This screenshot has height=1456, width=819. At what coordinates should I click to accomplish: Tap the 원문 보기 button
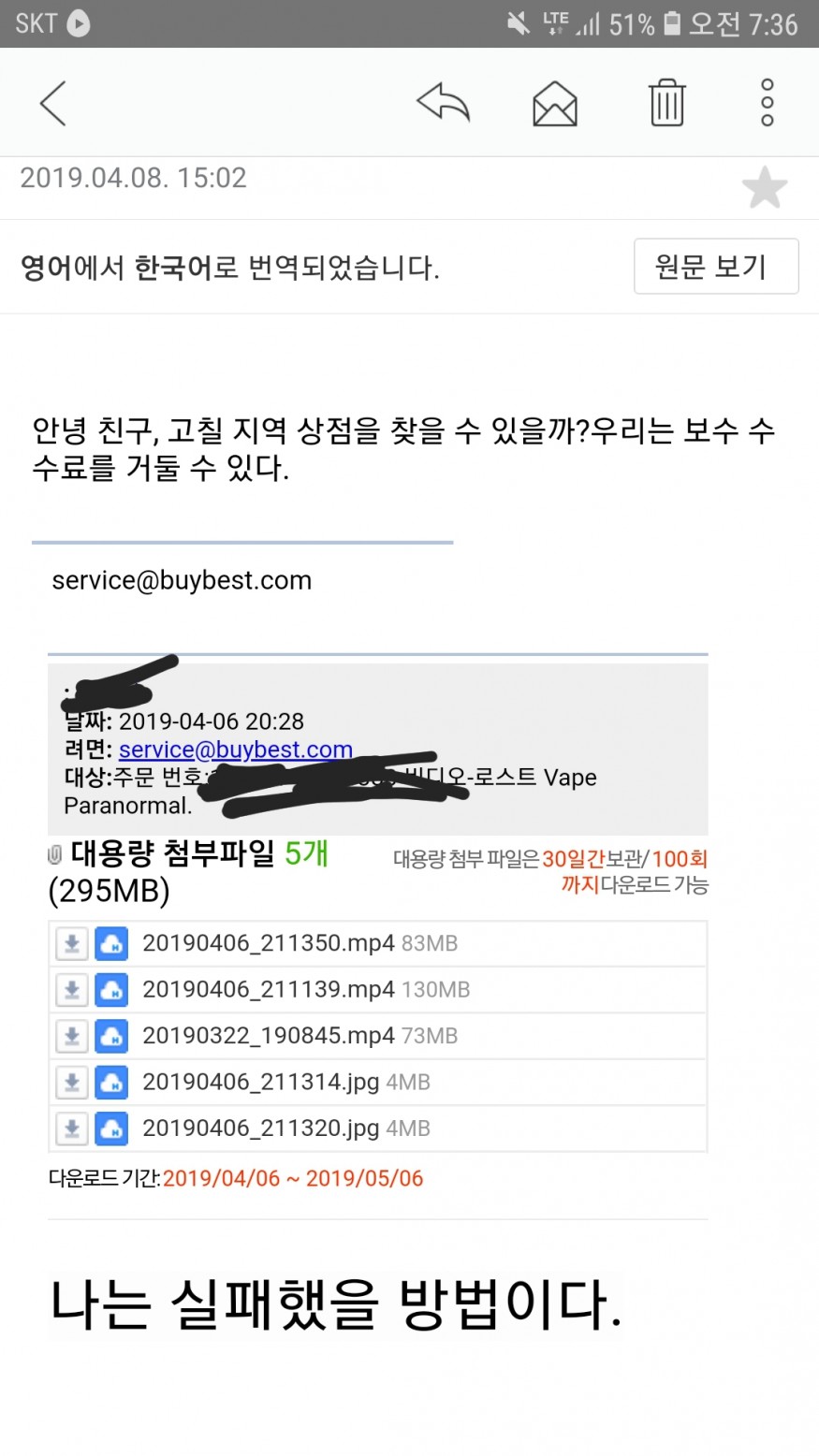coord(716,267)
